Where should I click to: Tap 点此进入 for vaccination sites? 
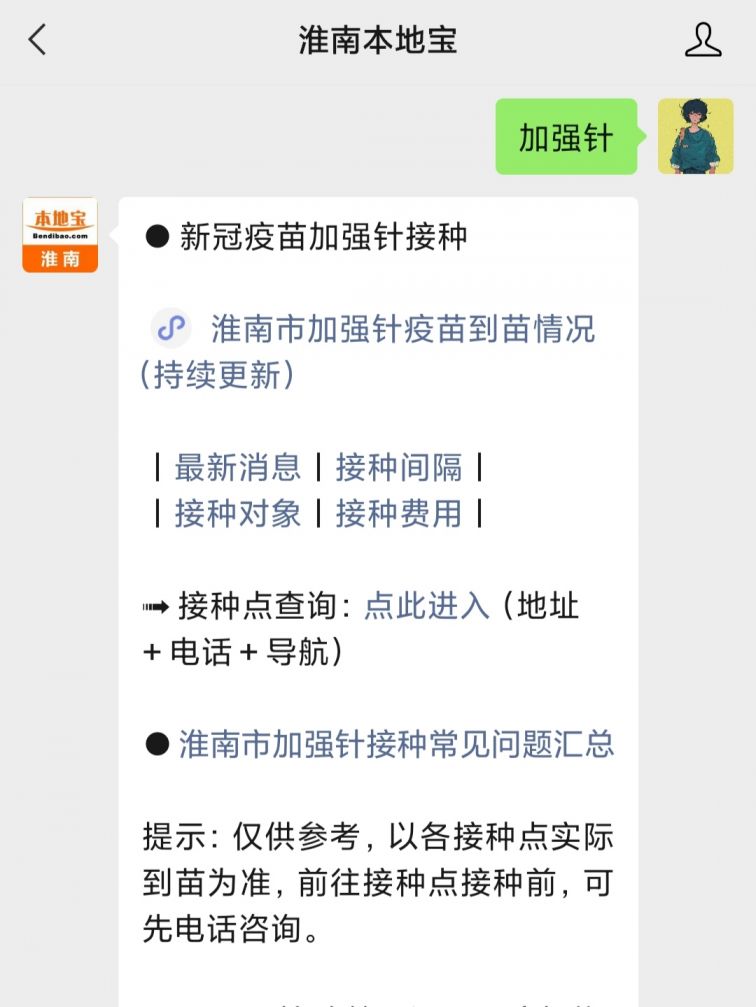[x=427, y=605]
